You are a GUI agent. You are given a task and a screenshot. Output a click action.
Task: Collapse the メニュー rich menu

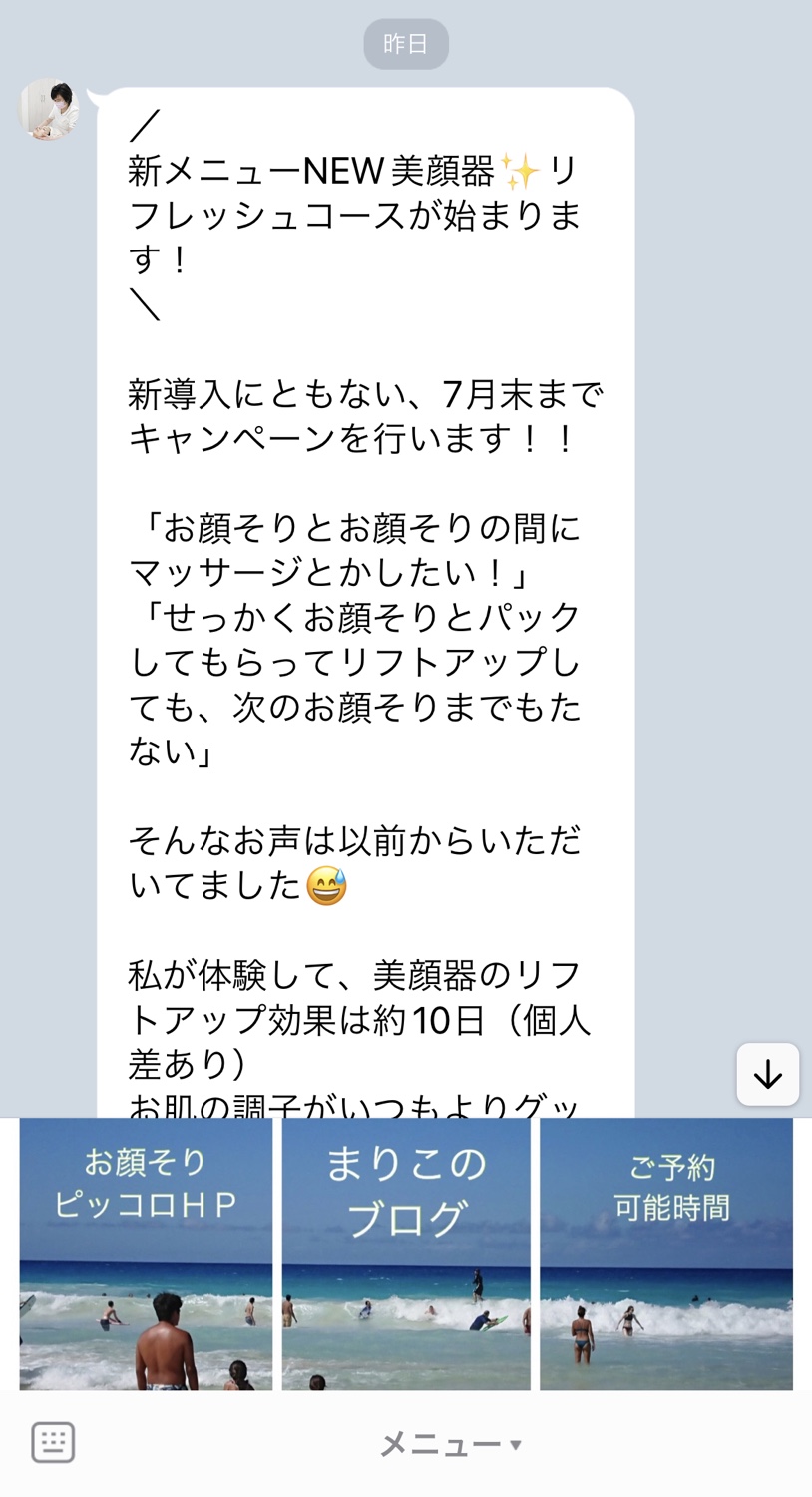coord(451,1444)
